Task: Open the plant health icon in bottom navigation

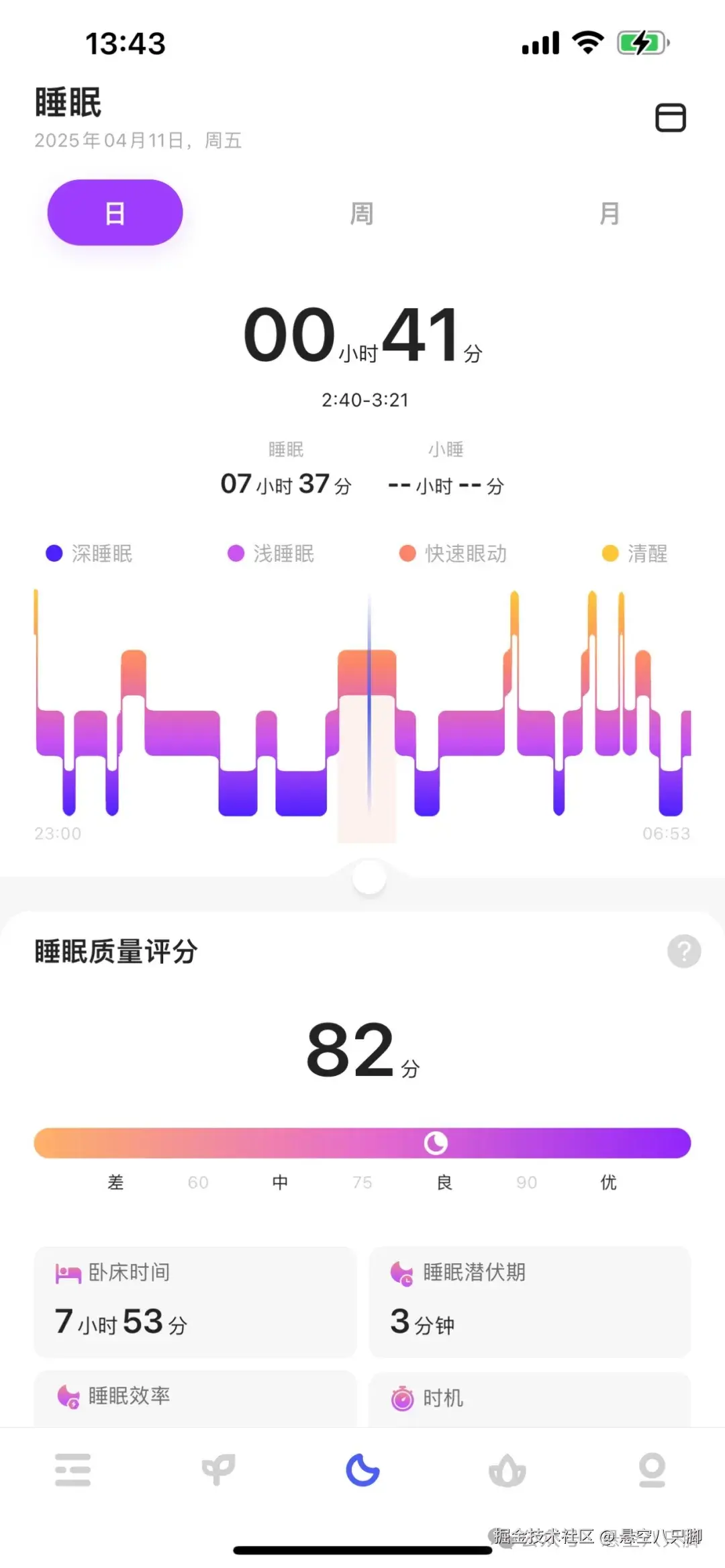Action: pos(217,1470)
